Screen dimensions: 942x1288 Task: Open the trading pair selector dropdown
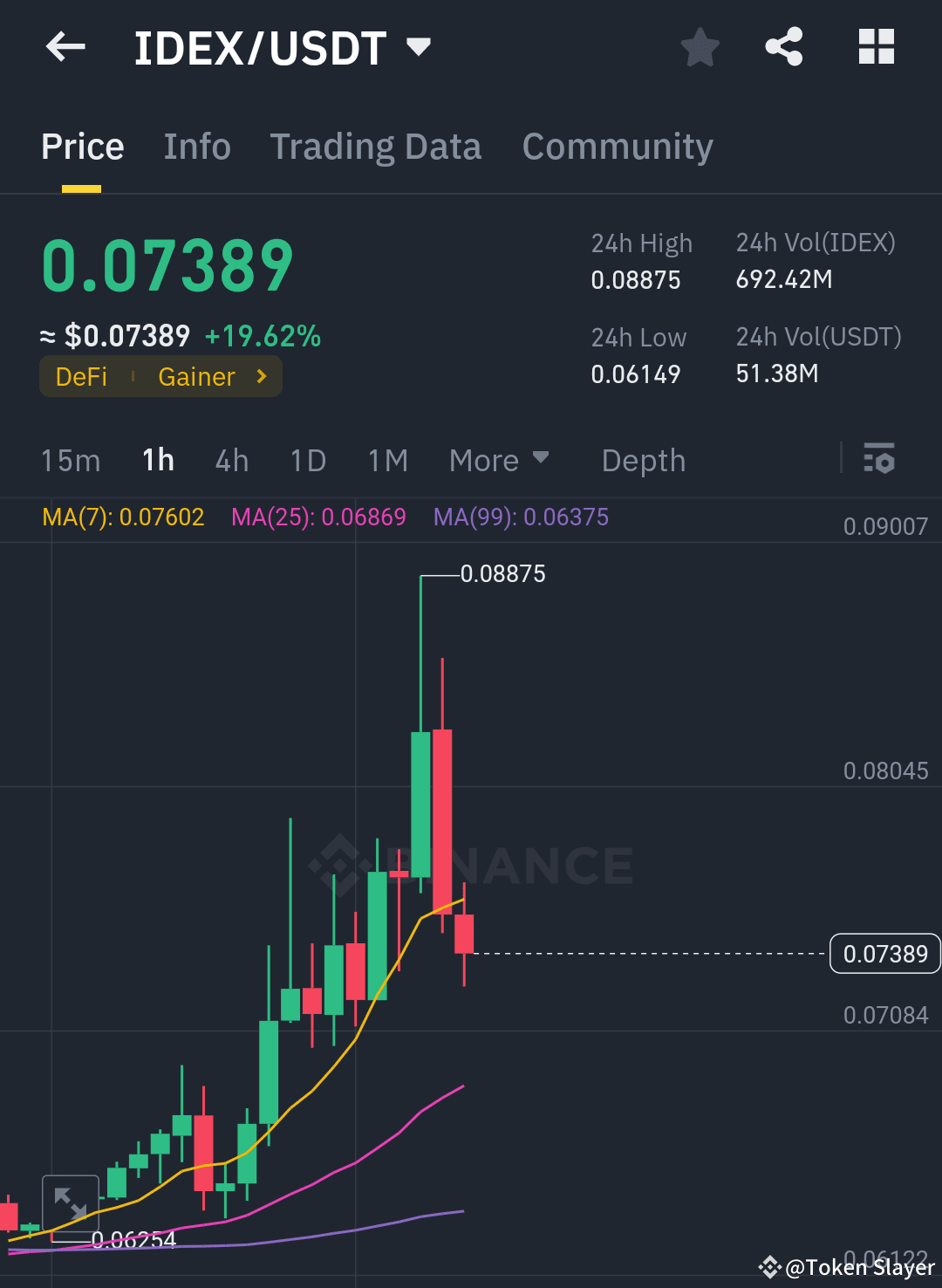[x=420, y=47]
